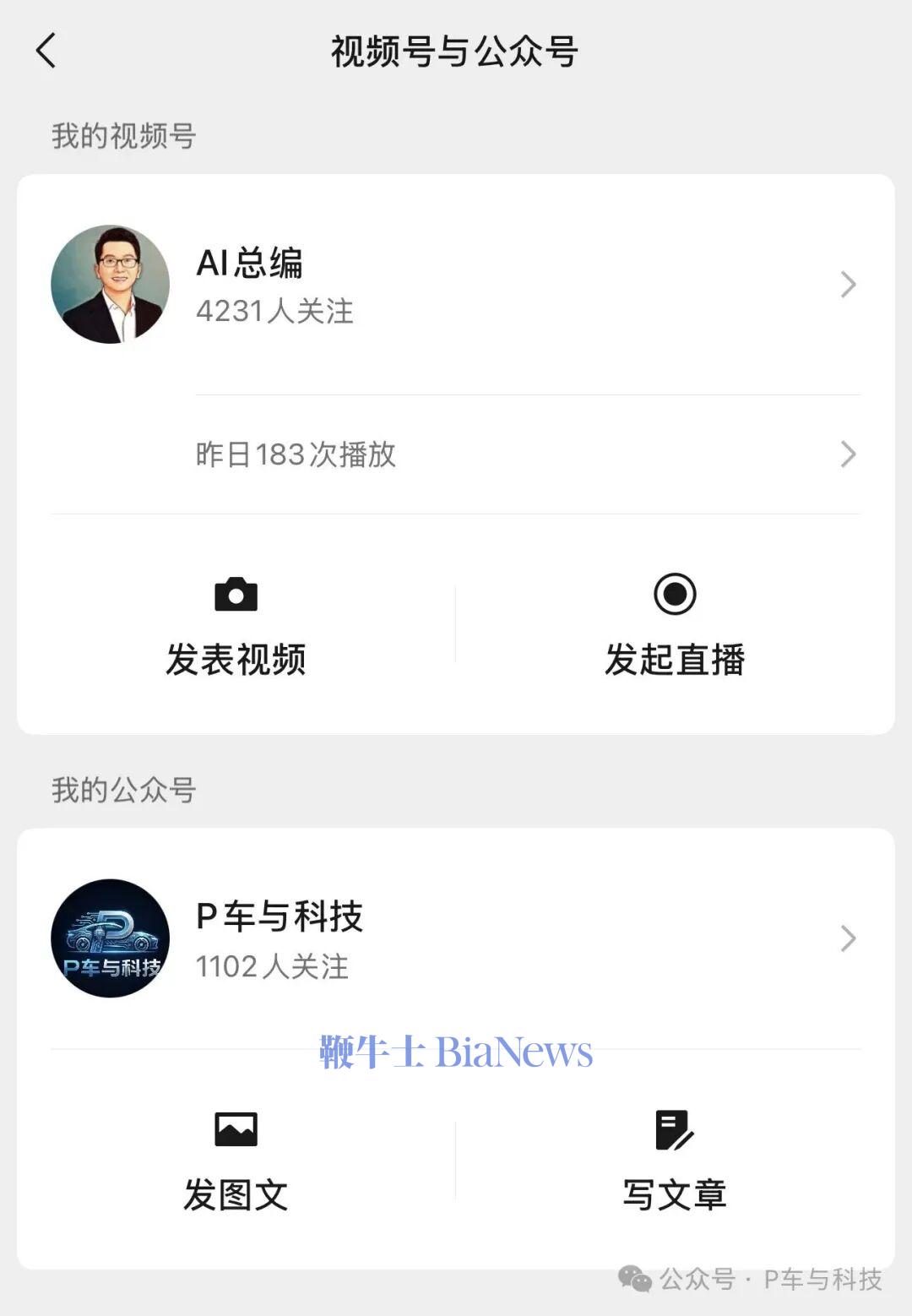Open the P车与科技 account avatar
912x1316 pixels.
click(110, 938)
